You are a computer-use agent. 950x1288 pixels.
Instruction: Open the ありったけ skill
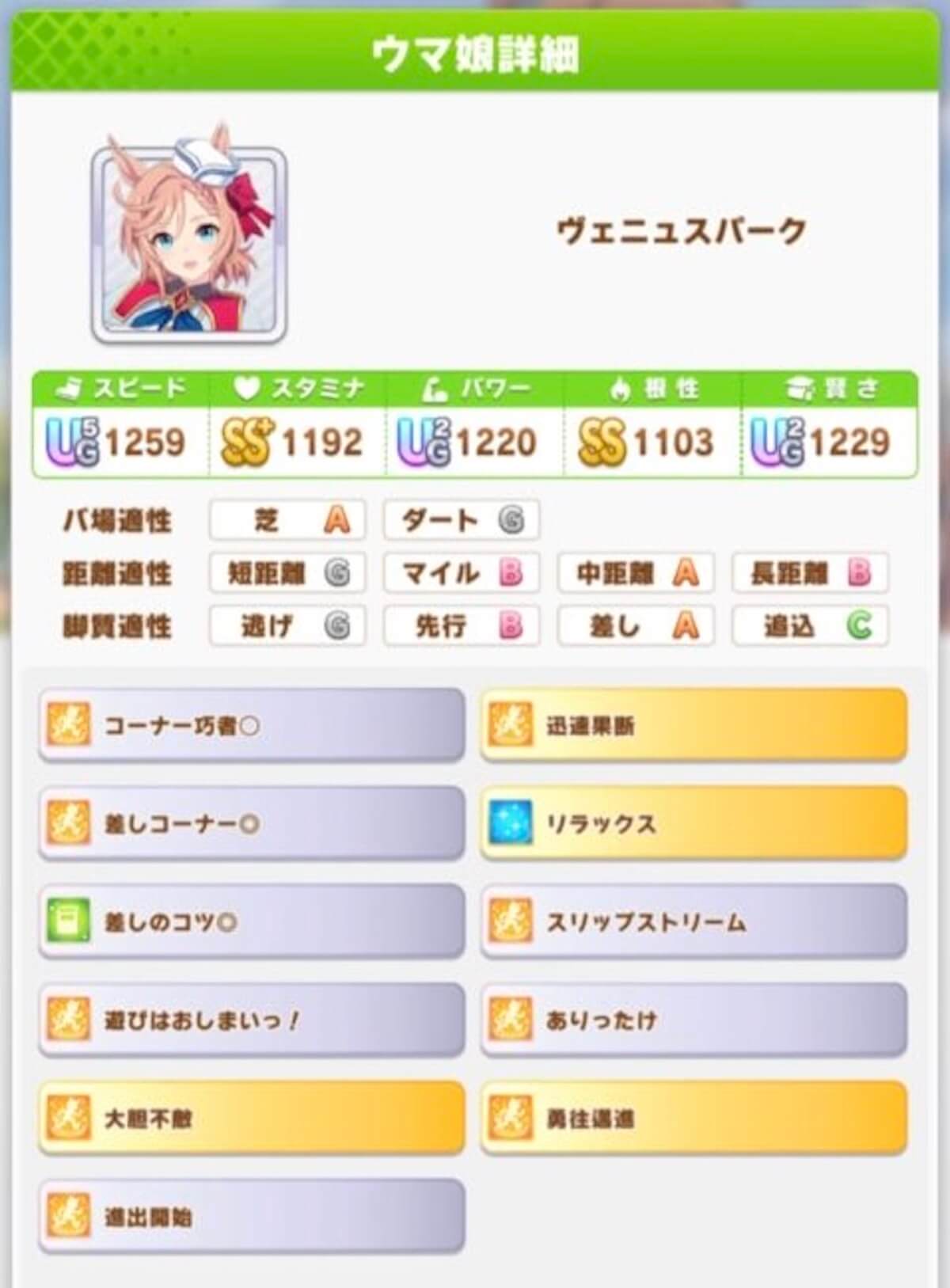[x=693, y=1020]
